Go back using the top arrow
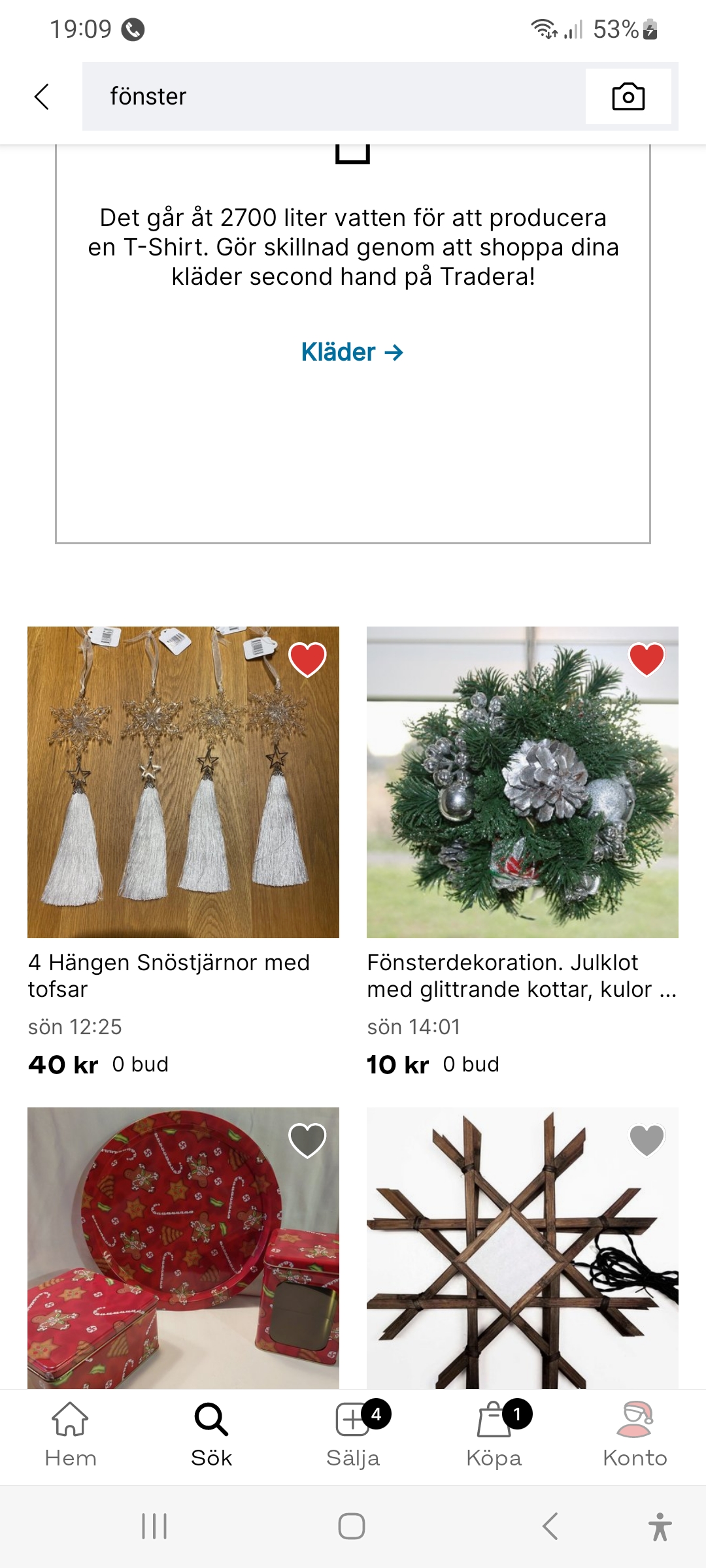706x1568 pixels. (42, 97)
